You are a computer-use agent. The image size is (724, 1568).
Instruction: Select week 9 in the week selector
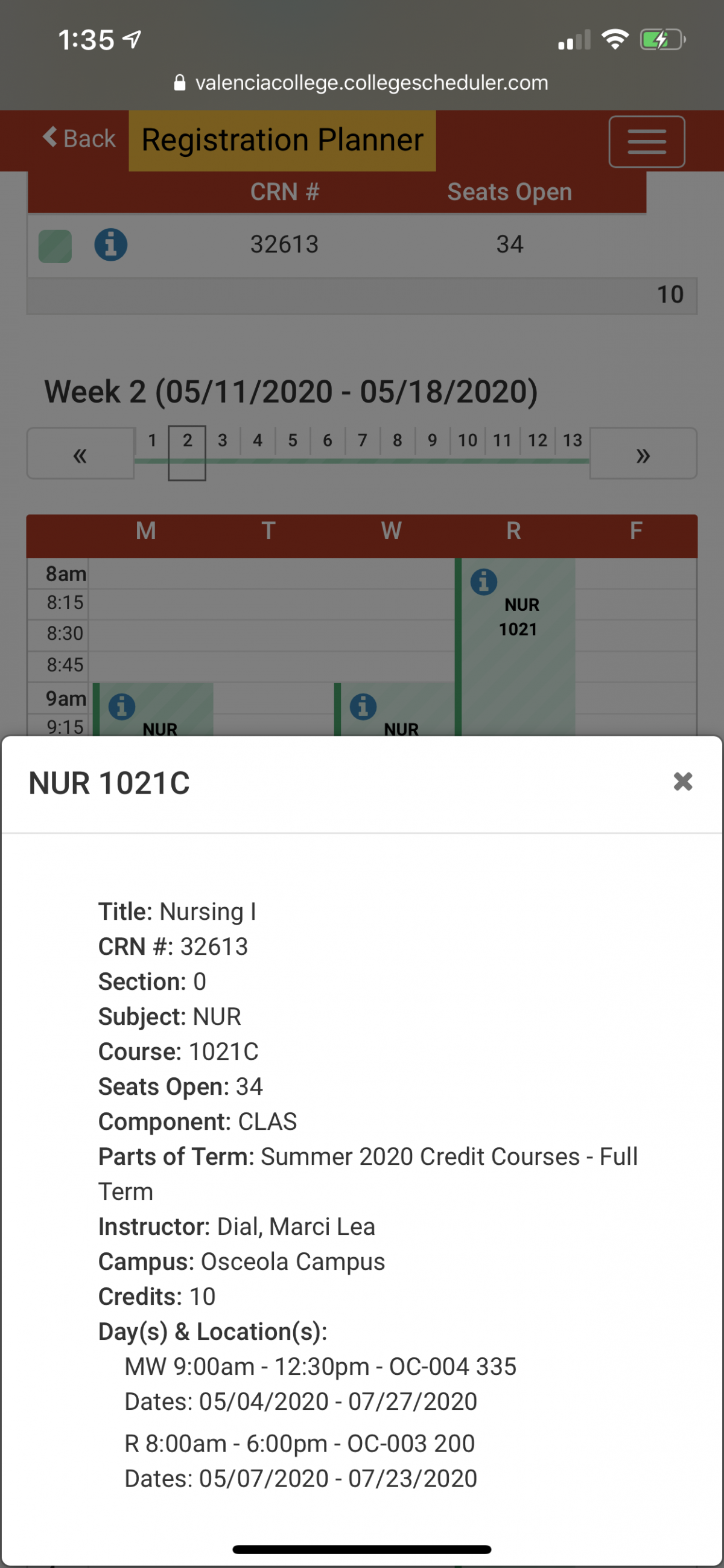pyautogui.click(x=433, y=441)
